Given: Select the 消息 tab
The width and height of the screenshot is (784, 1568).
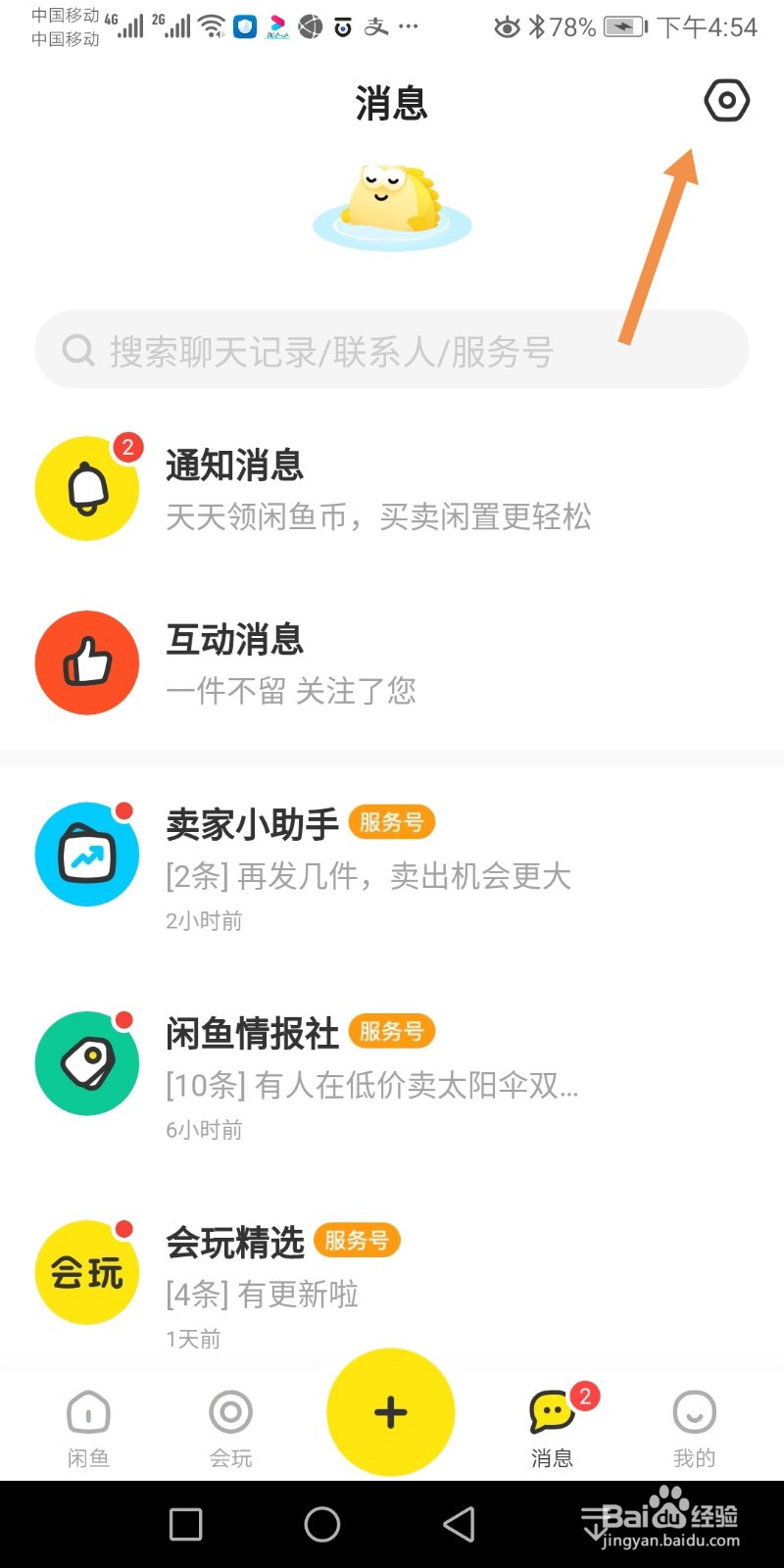Looking at the screenshot, I should (x=553, y=1427).
